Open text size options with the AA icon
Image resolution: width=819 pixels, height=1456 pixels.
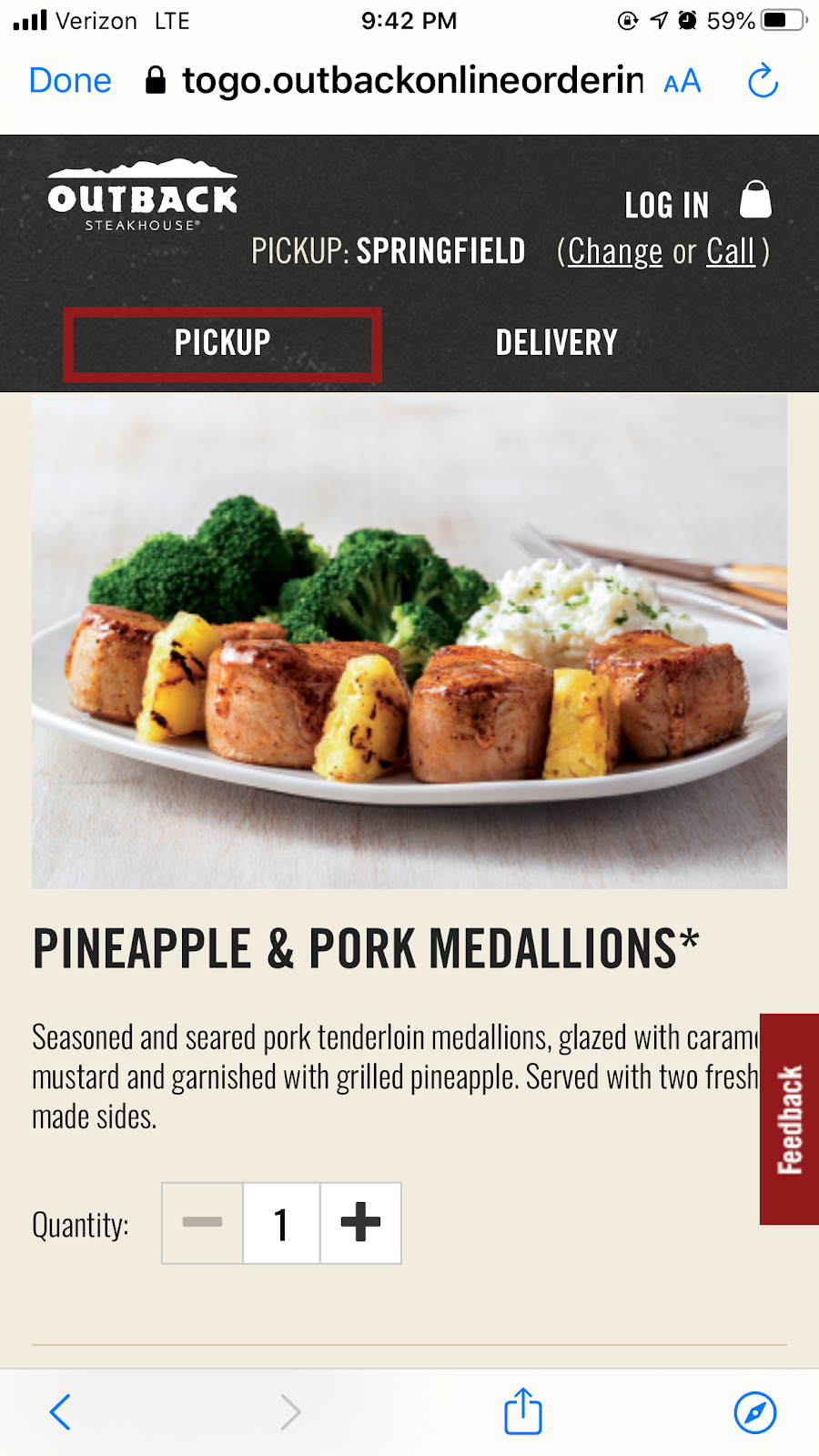(680, 80)
